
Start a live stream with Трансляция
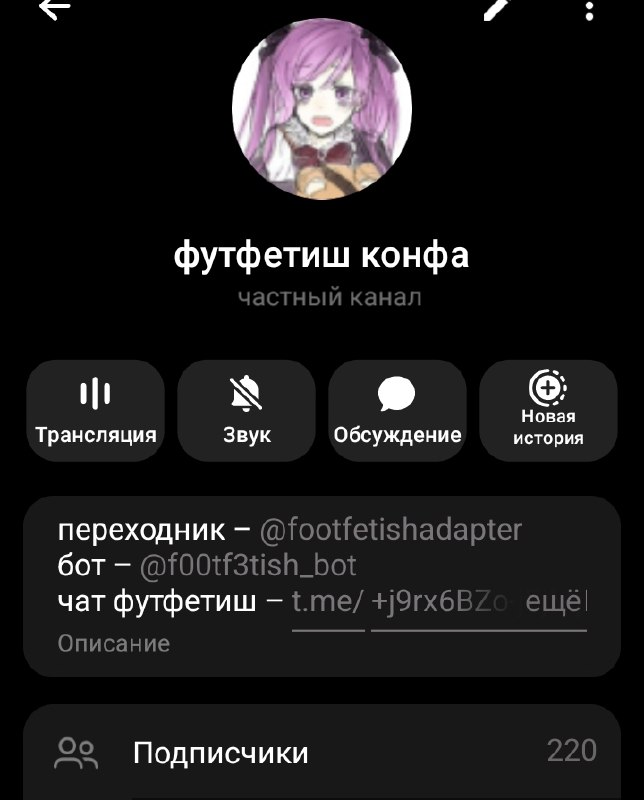95,411
